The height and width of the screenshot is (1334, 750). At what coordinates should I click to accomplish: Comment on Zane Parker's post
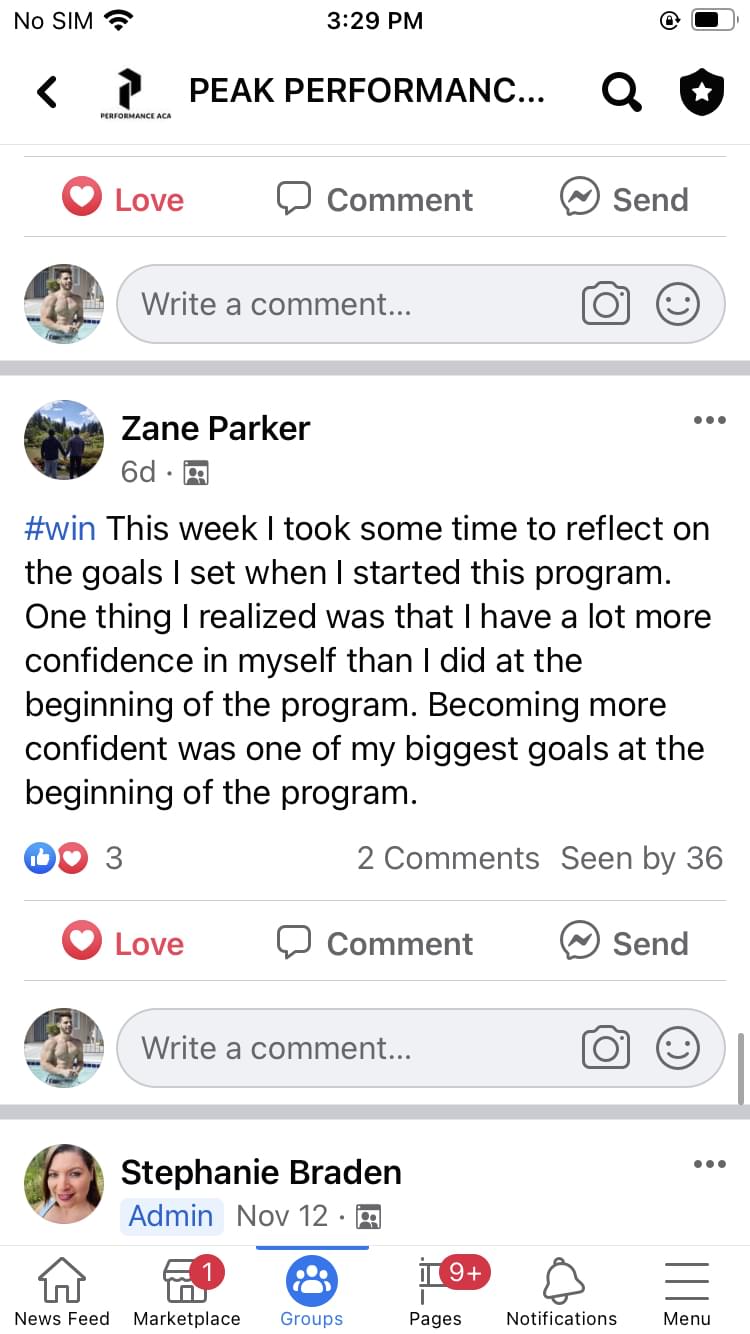375,943
